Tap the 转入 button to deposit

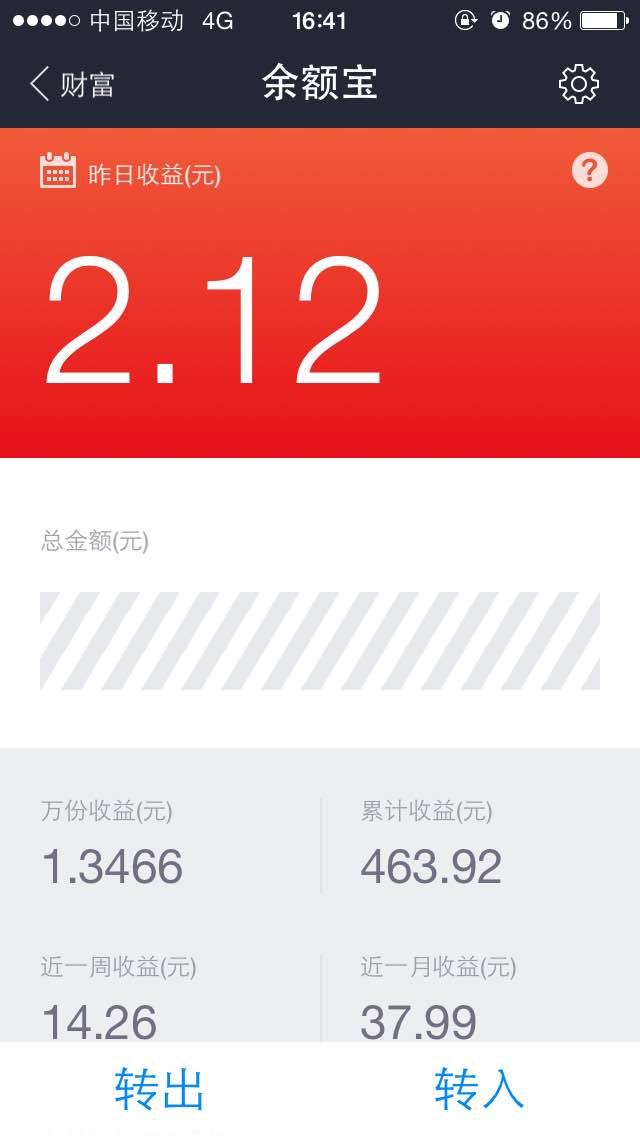[479, 1089]
